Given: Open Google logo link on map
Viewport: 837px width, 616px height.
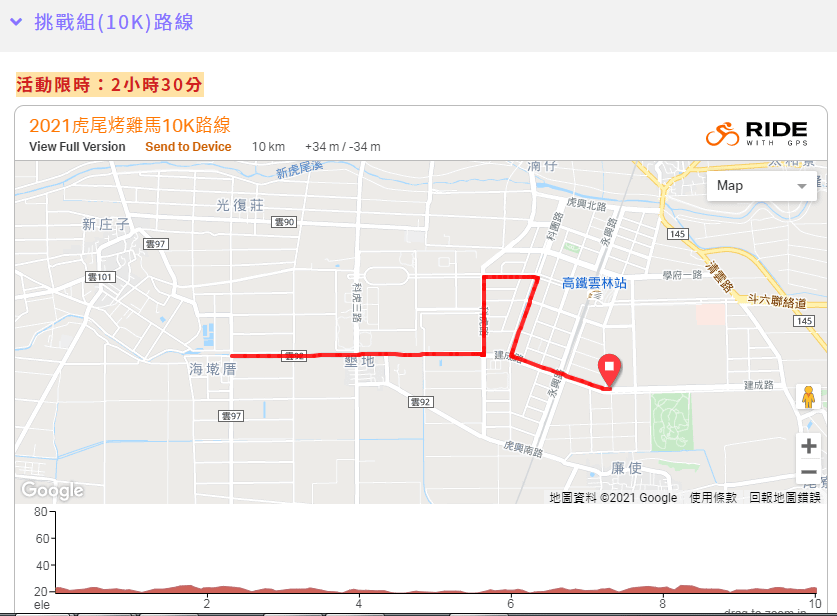Looking at the screenshot, I should point(52,490).
